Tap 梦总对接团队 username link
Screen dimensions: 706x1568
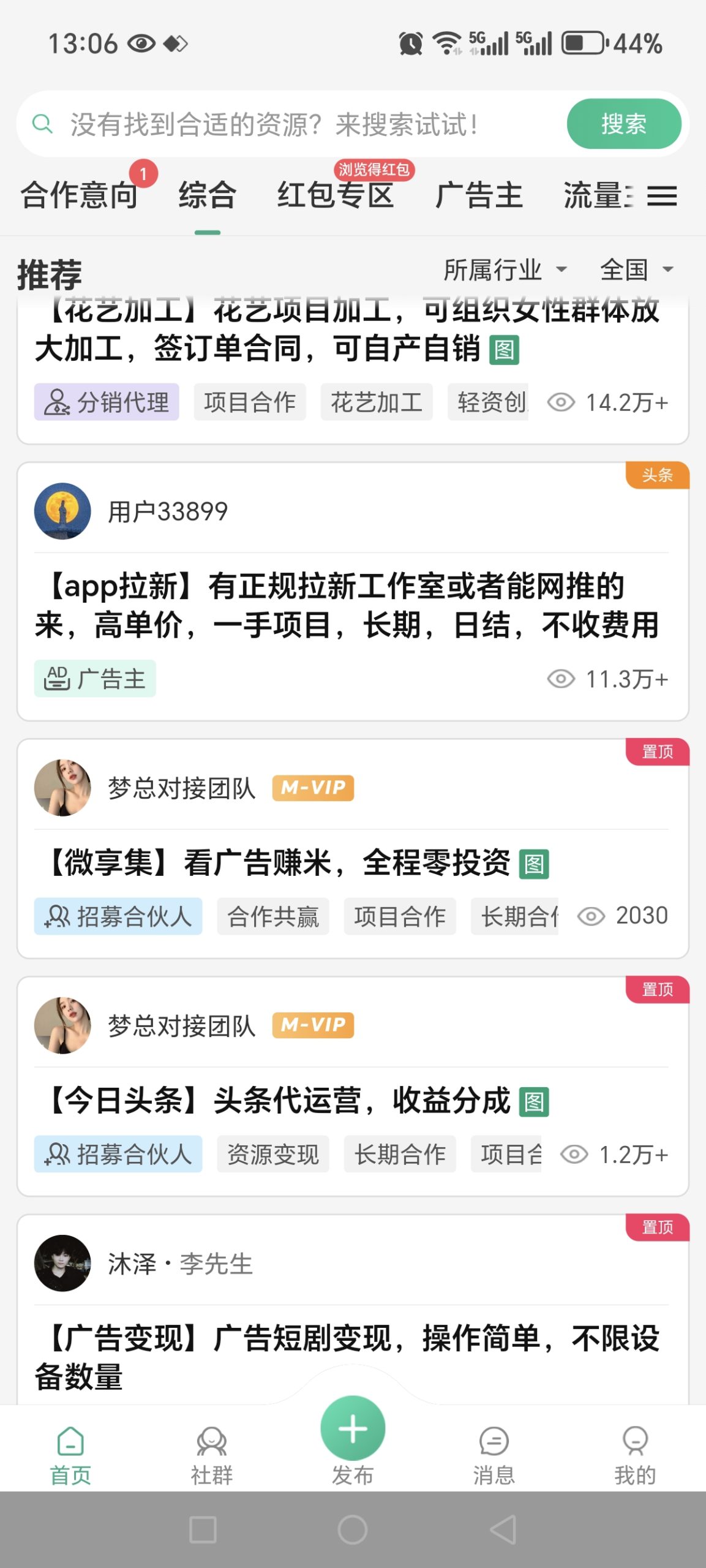click(181, 788)
